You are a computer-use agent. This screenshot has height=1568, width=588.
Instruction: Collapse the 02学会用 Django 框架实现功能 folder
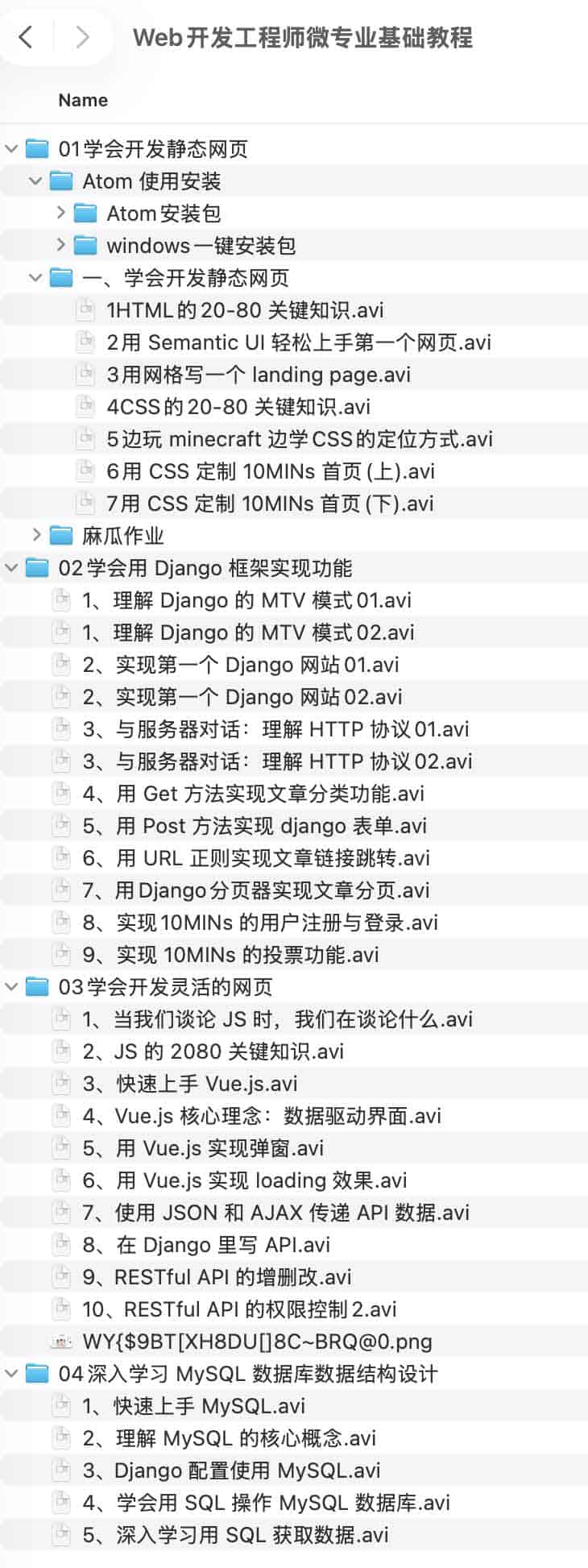pos(11,568)
